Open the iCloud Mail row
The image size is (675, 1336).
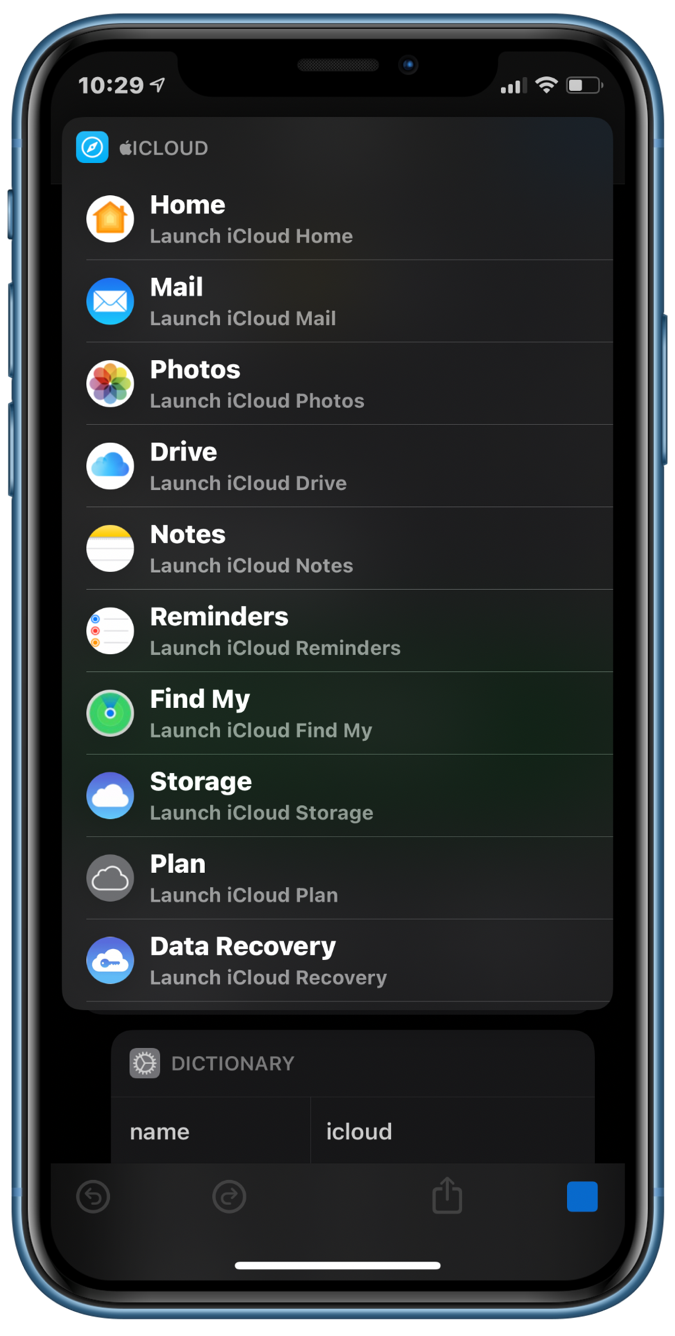pyautogui.click(x=338, y=301)
